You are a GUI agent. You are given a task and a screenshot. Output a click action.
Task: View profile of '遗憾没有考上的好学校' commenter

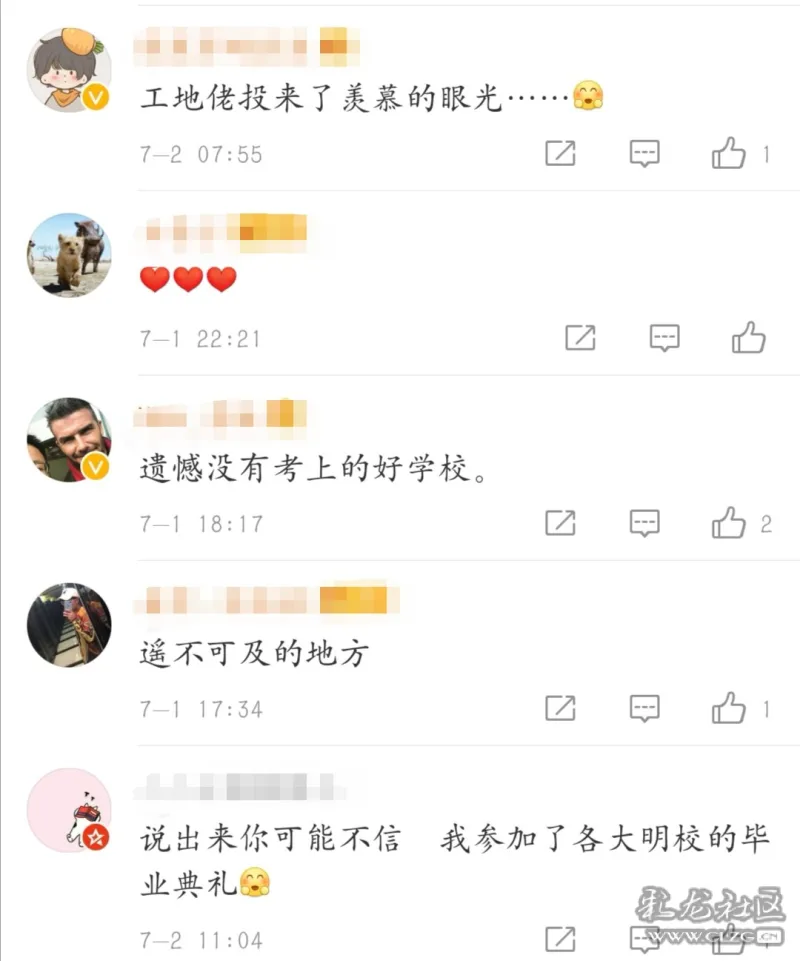(68, 440)
